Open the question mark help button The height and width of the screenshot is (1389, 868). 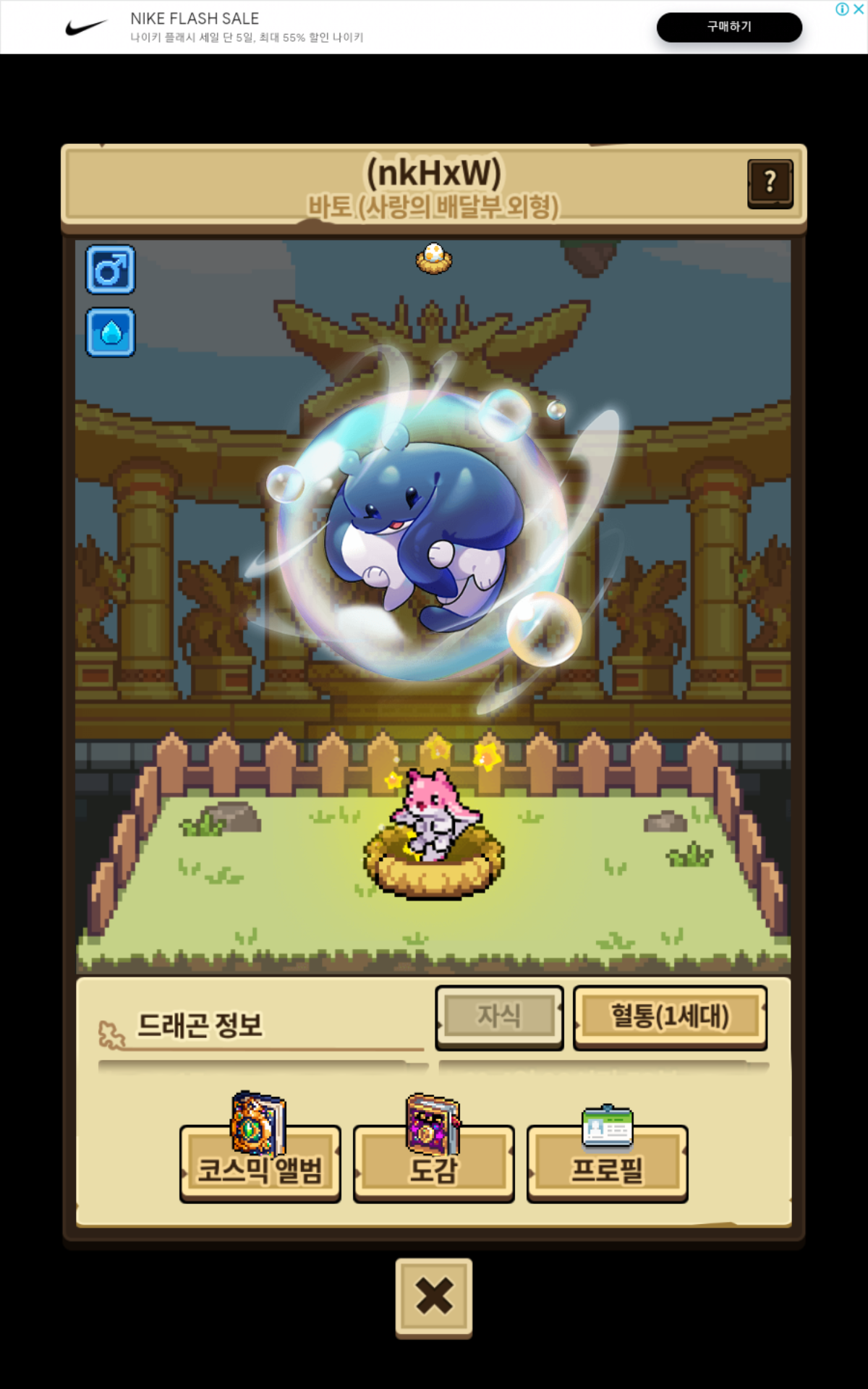(x=770, y=184)
